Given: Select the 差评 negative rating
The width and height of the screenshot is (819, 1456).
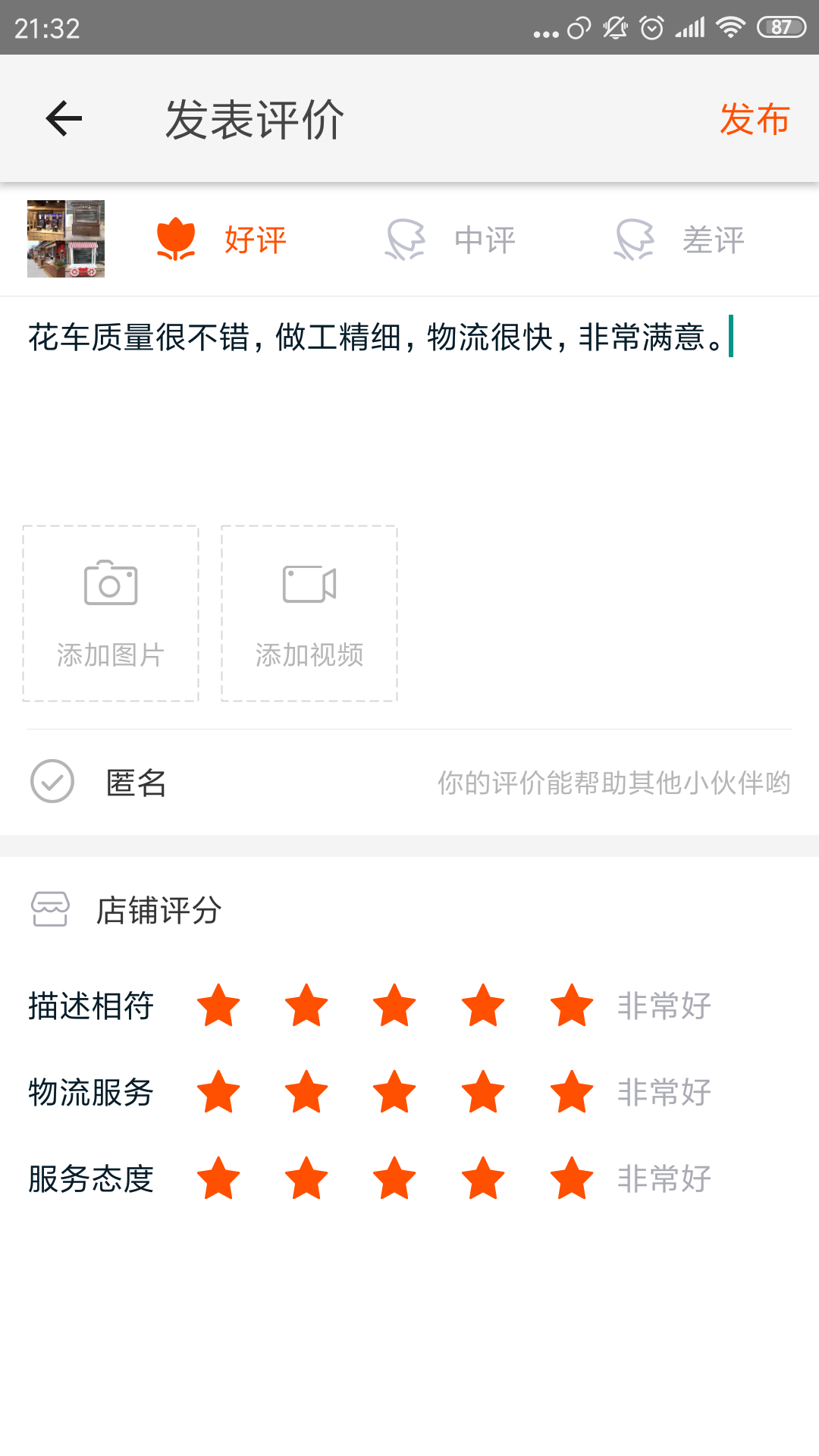Looking at the screenshot, I should tap(679, 240).
